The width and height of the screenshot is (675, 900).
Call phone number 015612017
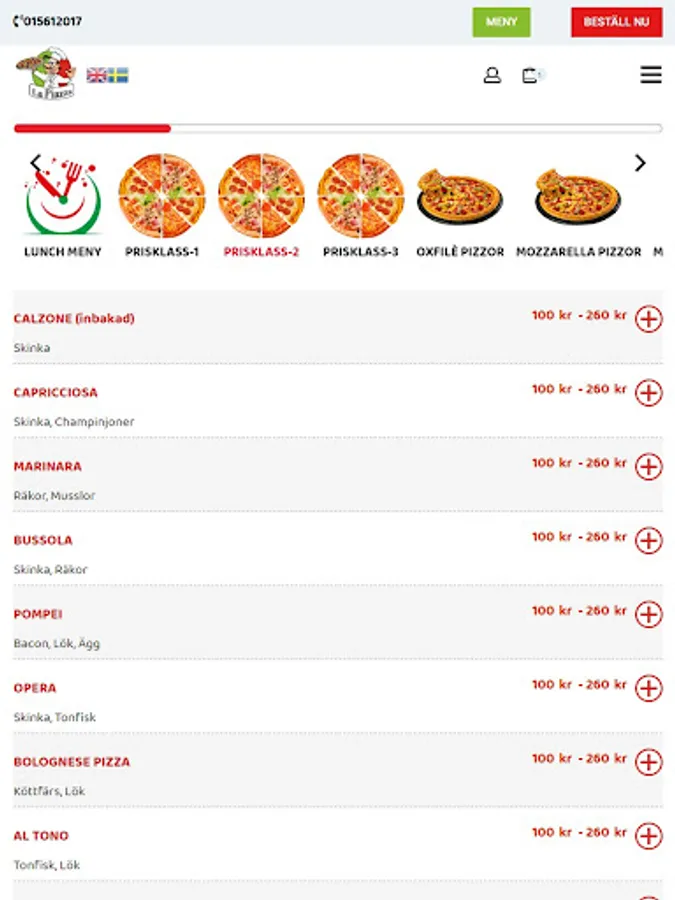click(48, 21)
